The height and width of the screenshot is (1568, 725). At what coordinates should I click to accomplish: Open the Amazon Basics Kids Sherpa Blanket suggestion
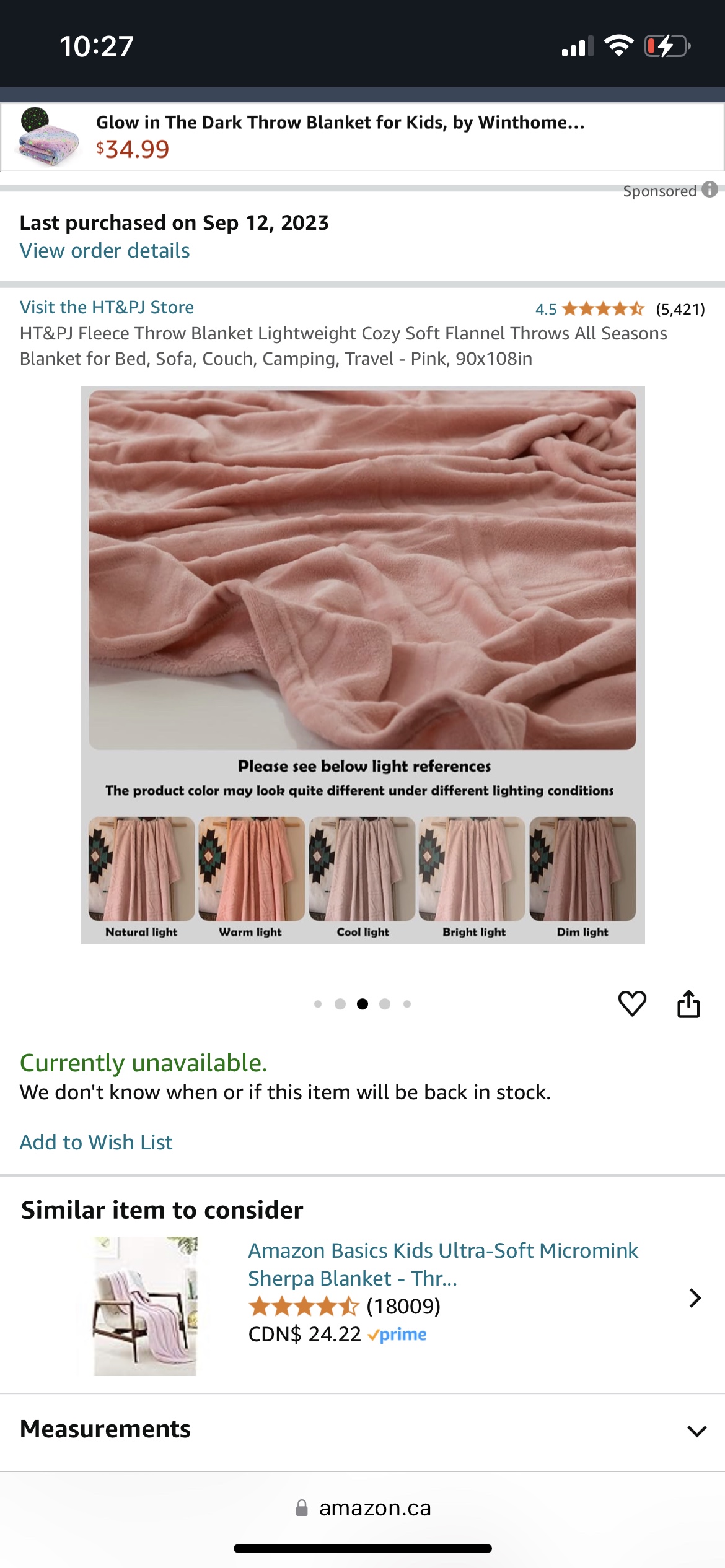(x=442, y=1265)
